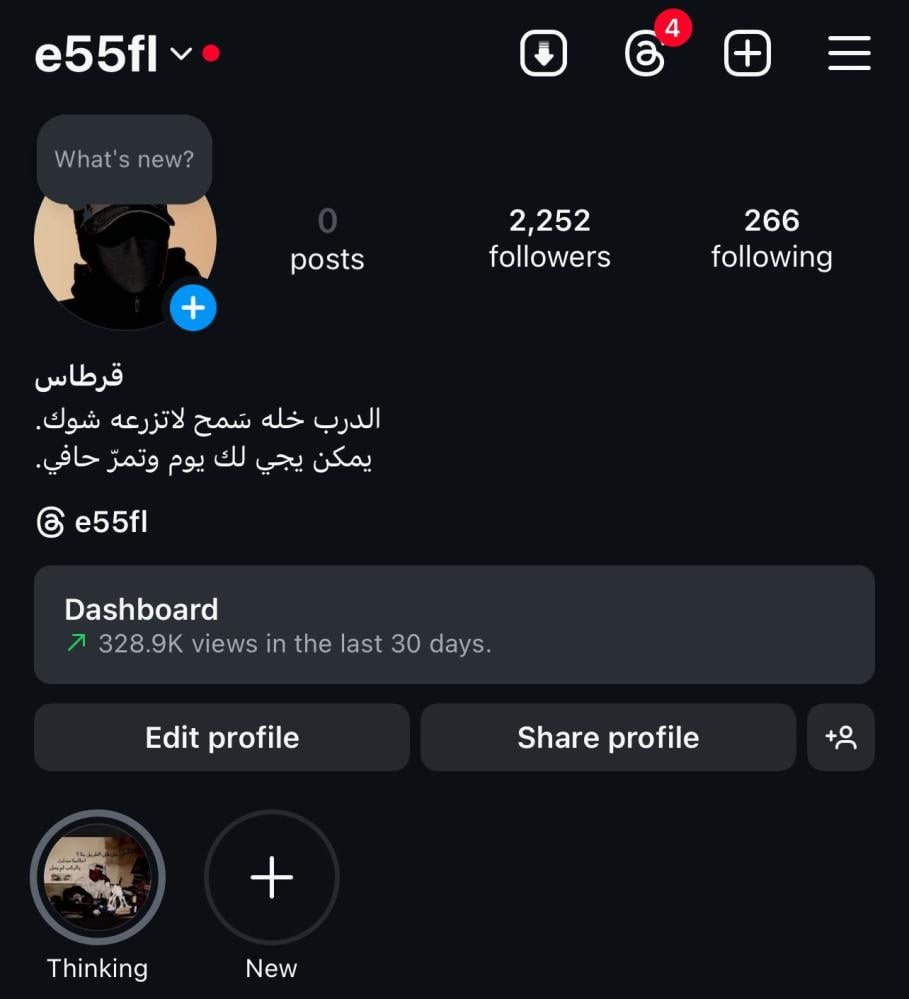Open the discover people icon button

(x=841, y=738)
